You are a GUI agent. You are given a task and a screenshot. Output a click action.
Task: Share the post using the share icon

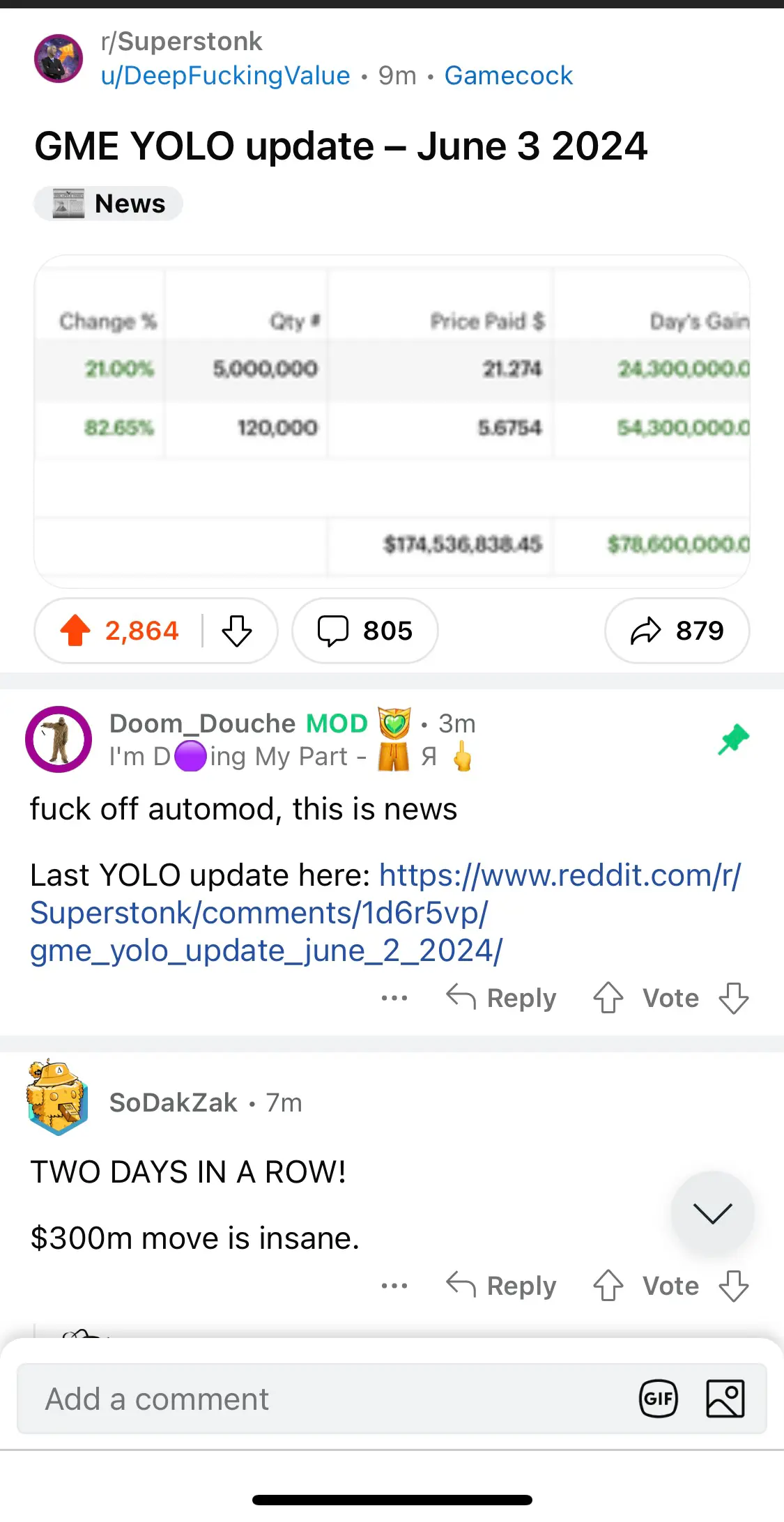pyautogui.click(x=646, y=630)
